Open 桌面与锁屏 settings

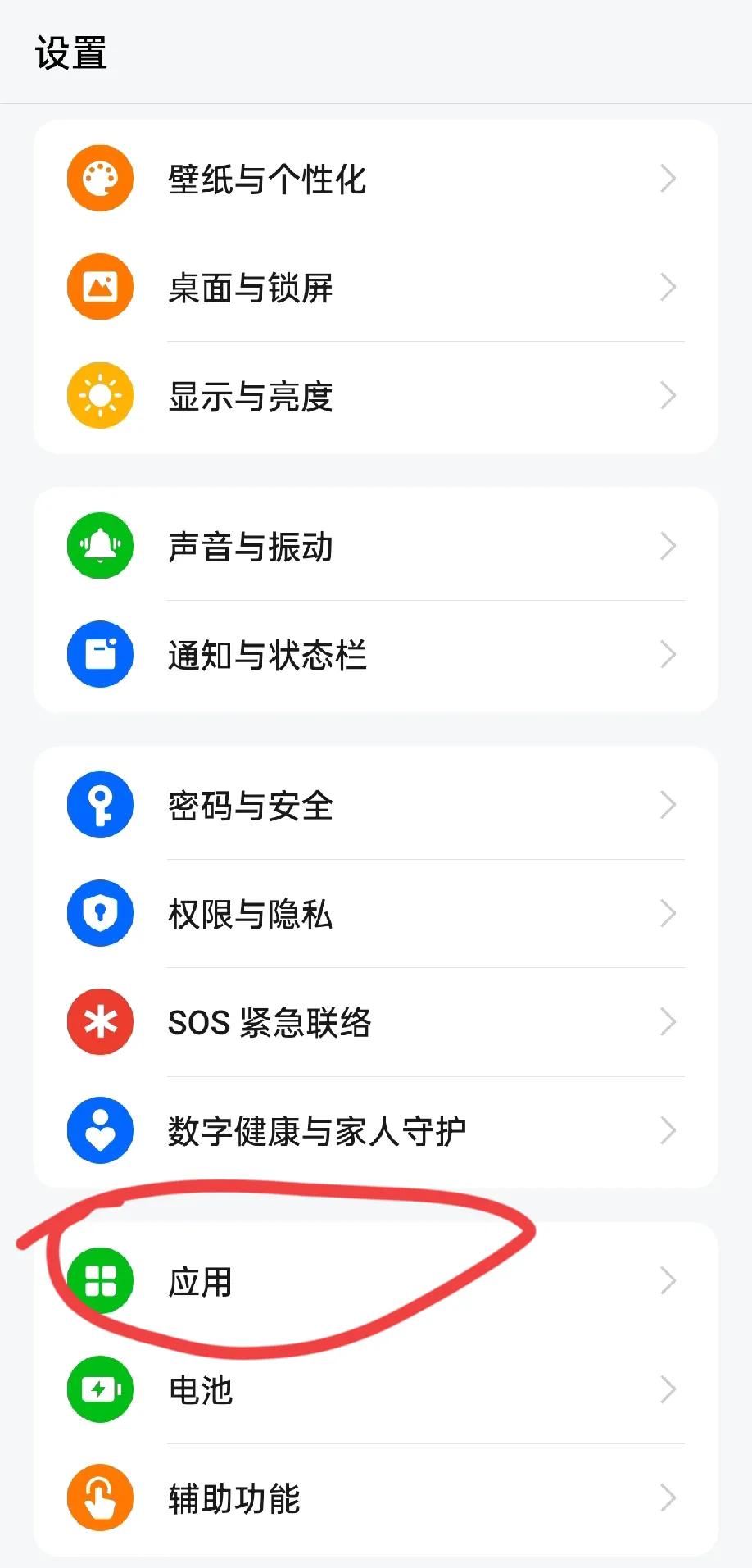tap(376, 287)
